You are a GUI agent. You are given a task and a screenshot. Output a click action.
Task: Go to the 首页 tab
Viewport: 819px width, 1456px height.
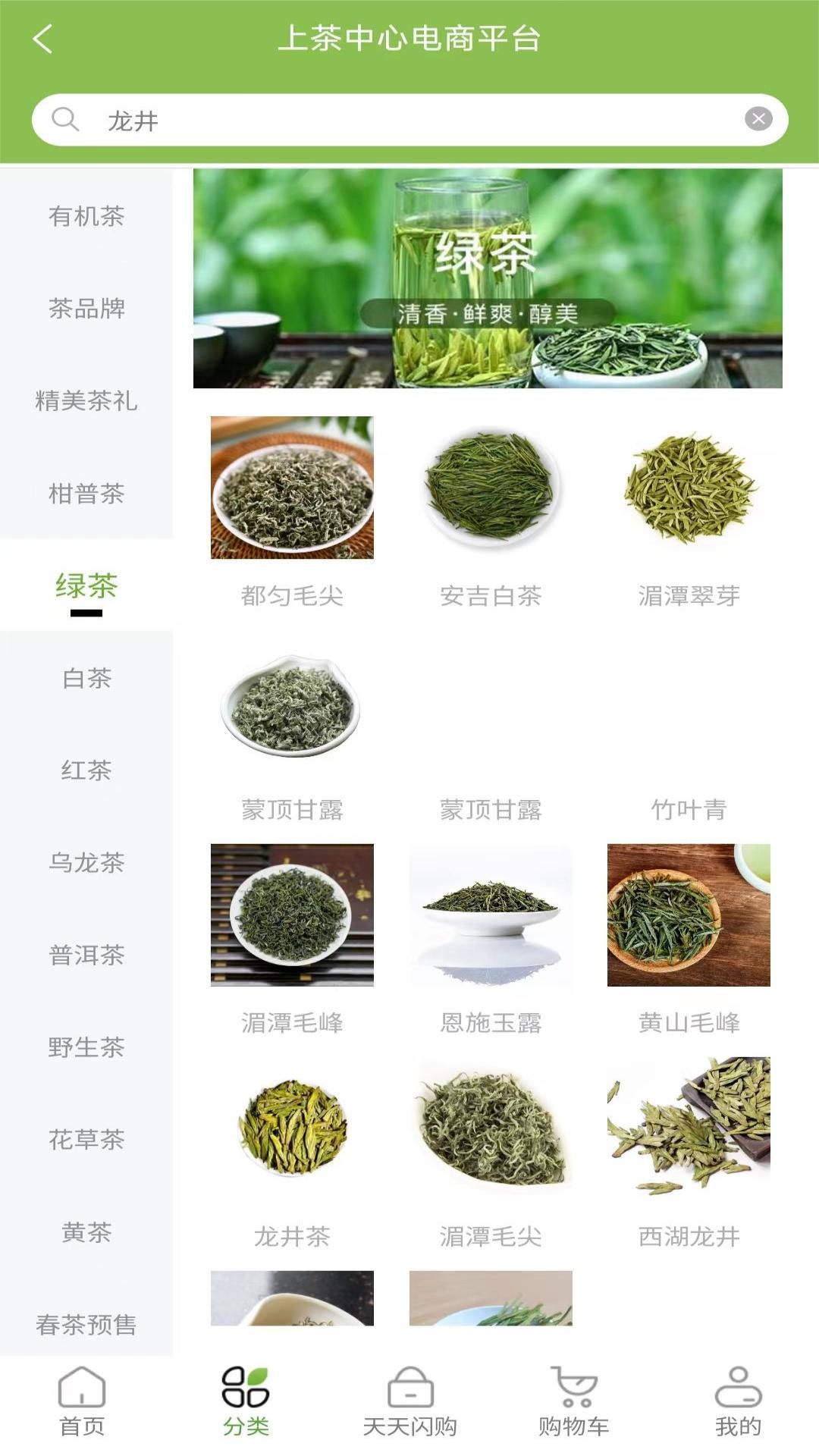coord(82,1401)
